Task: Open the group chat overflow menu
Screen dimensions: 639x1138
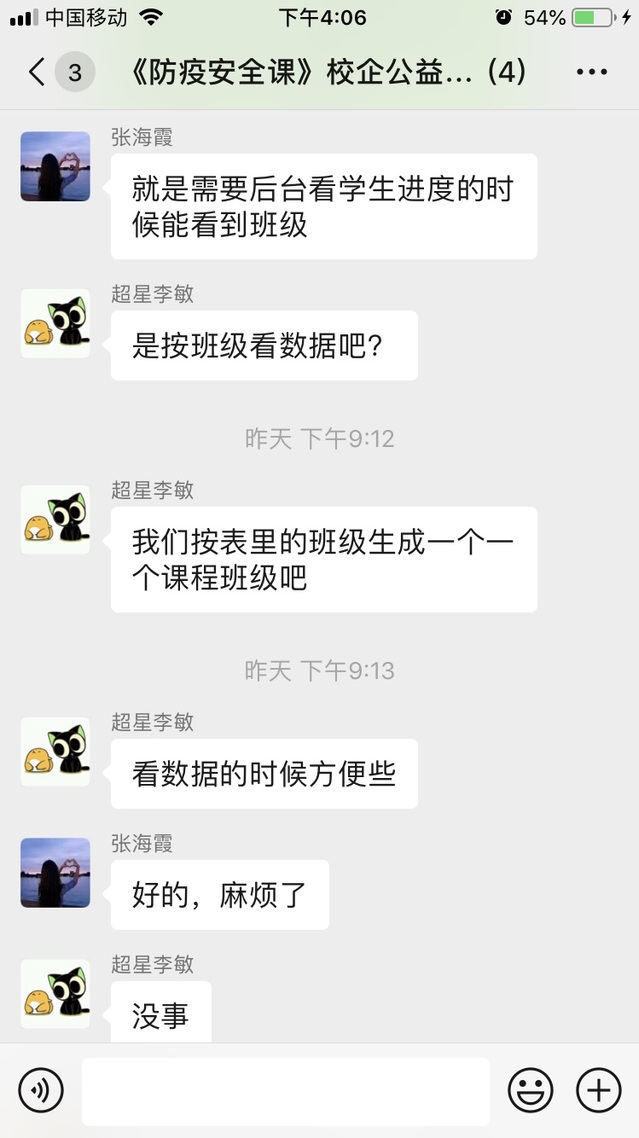Action: coord(591,72)
